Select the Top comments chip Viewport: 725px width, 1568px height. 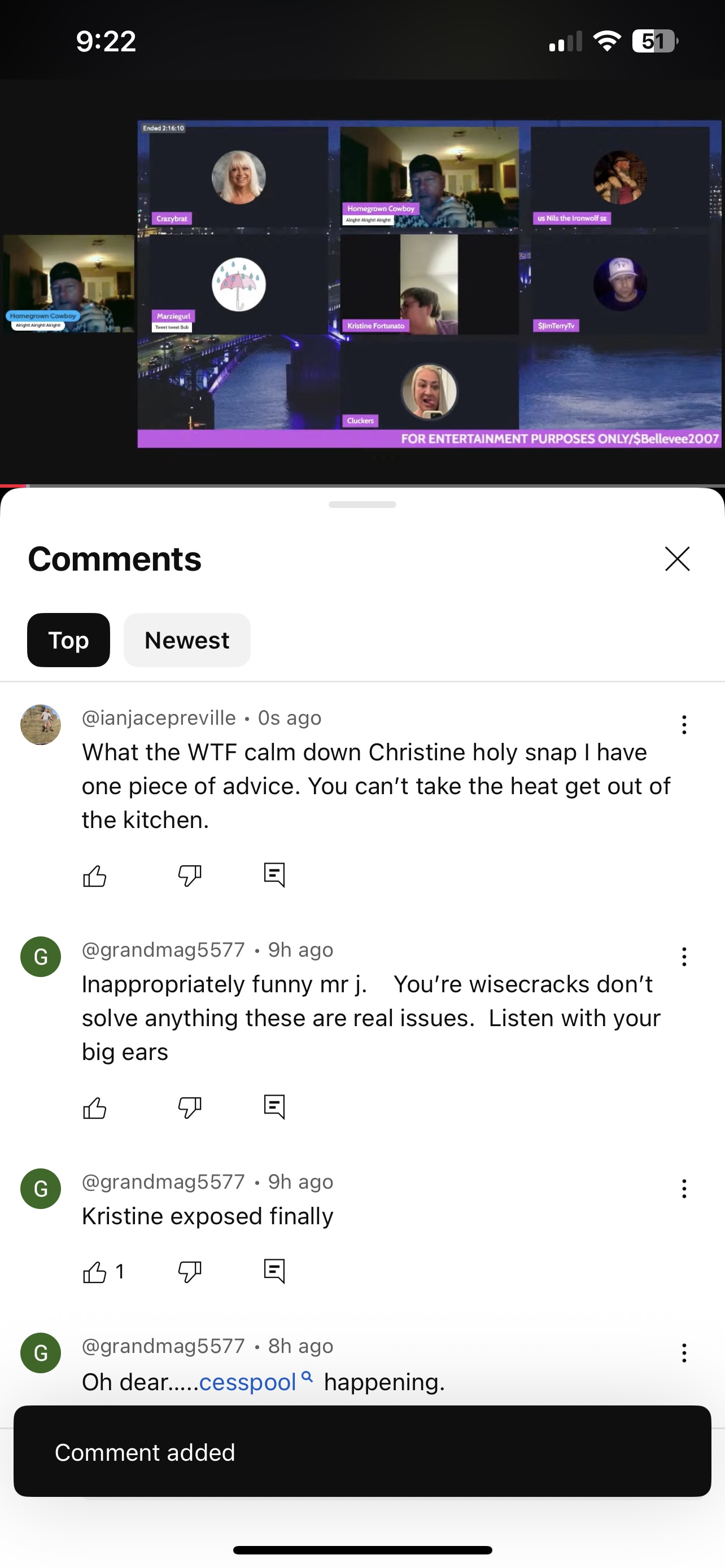(x=69, y=640)
